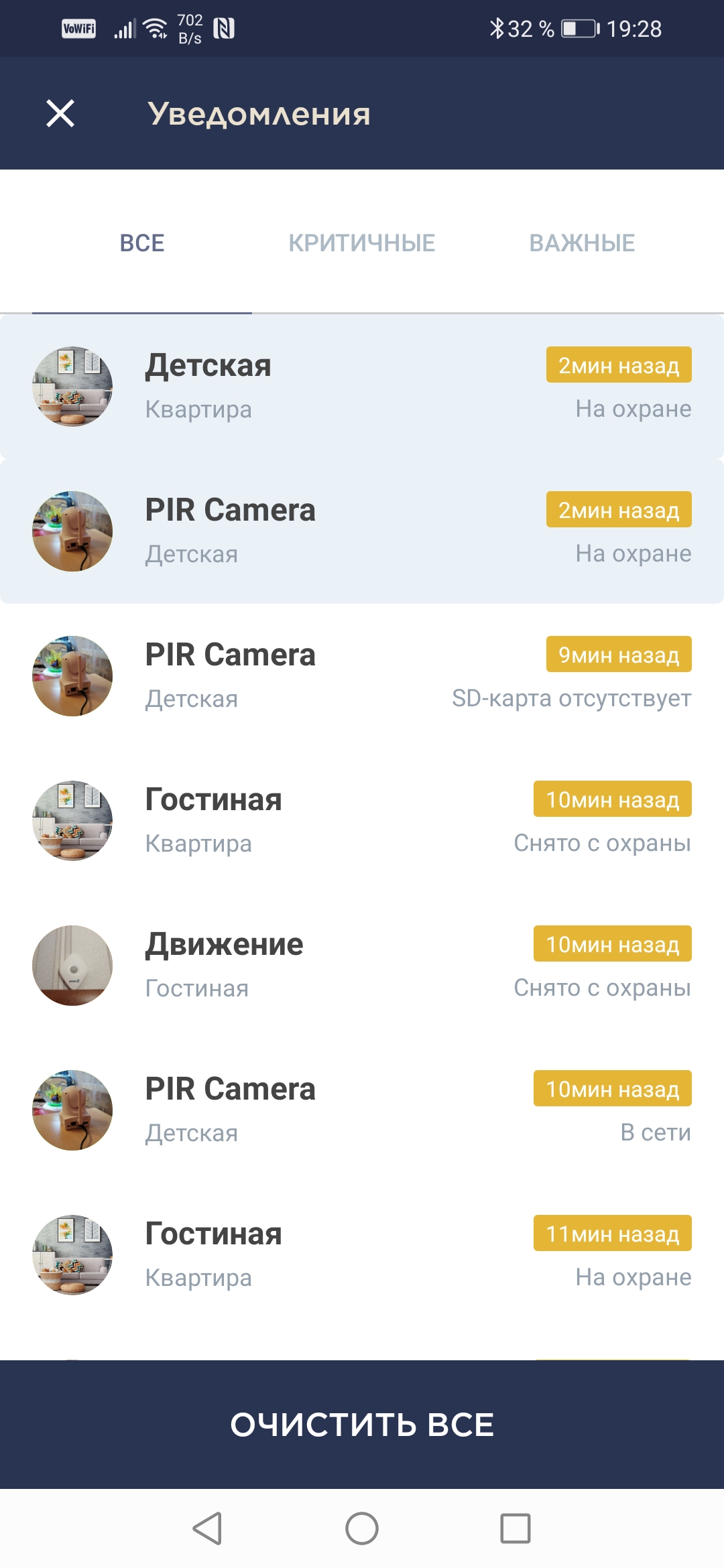Open Гостиная notification from 11 min ago
Screen dimensions: 724x1568
point(362,1255)
